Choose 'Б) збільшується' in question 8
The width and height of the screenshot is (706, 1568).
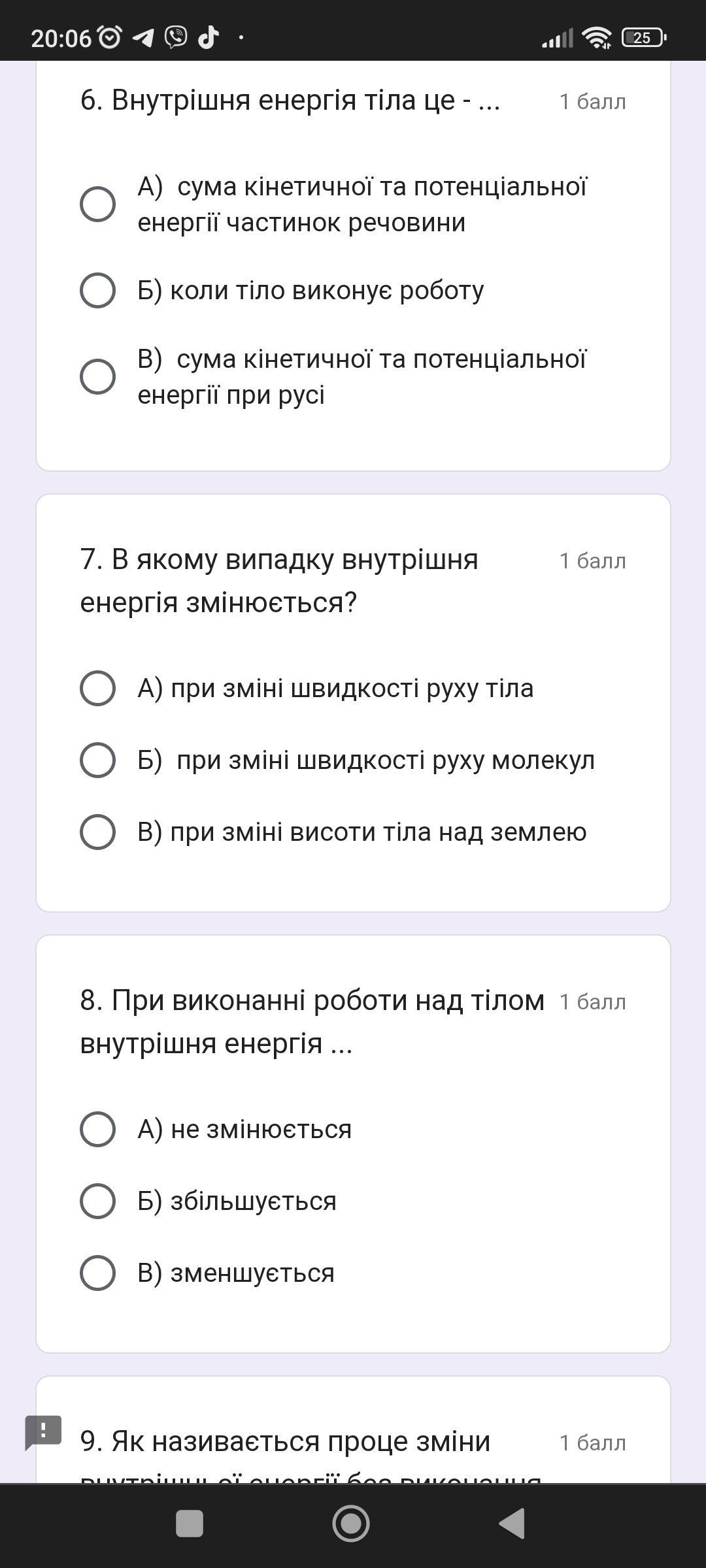(x=97, y=1201)
